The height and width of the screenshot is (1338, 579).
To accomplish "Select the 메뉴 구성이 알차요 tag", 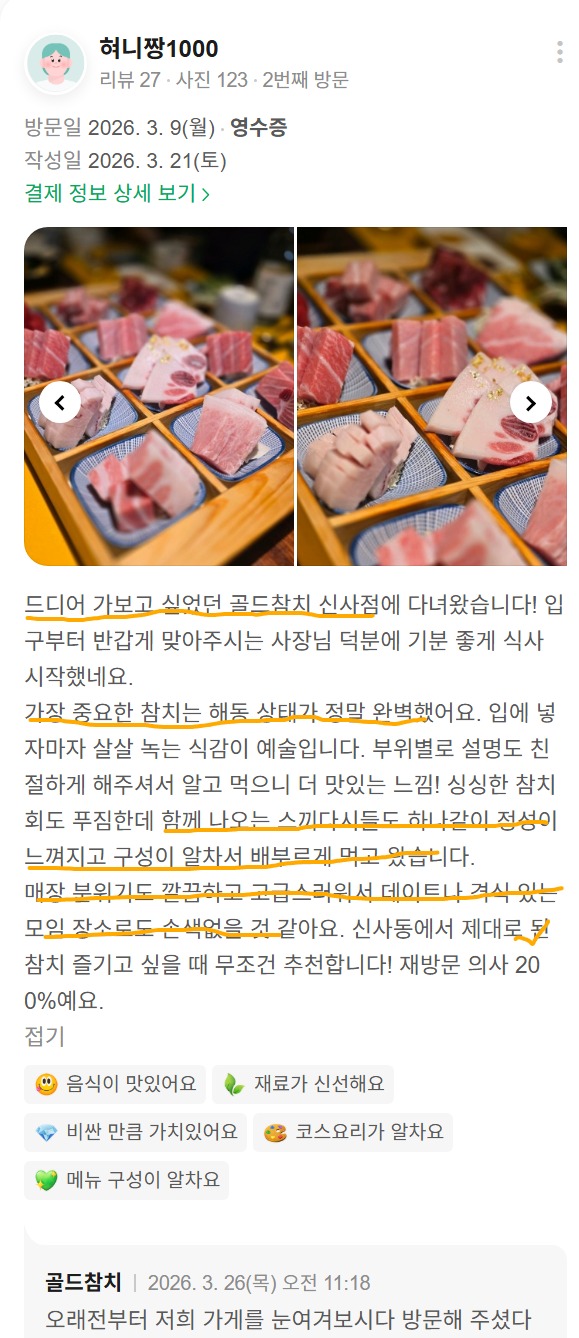I will (x=126, y=1180).
